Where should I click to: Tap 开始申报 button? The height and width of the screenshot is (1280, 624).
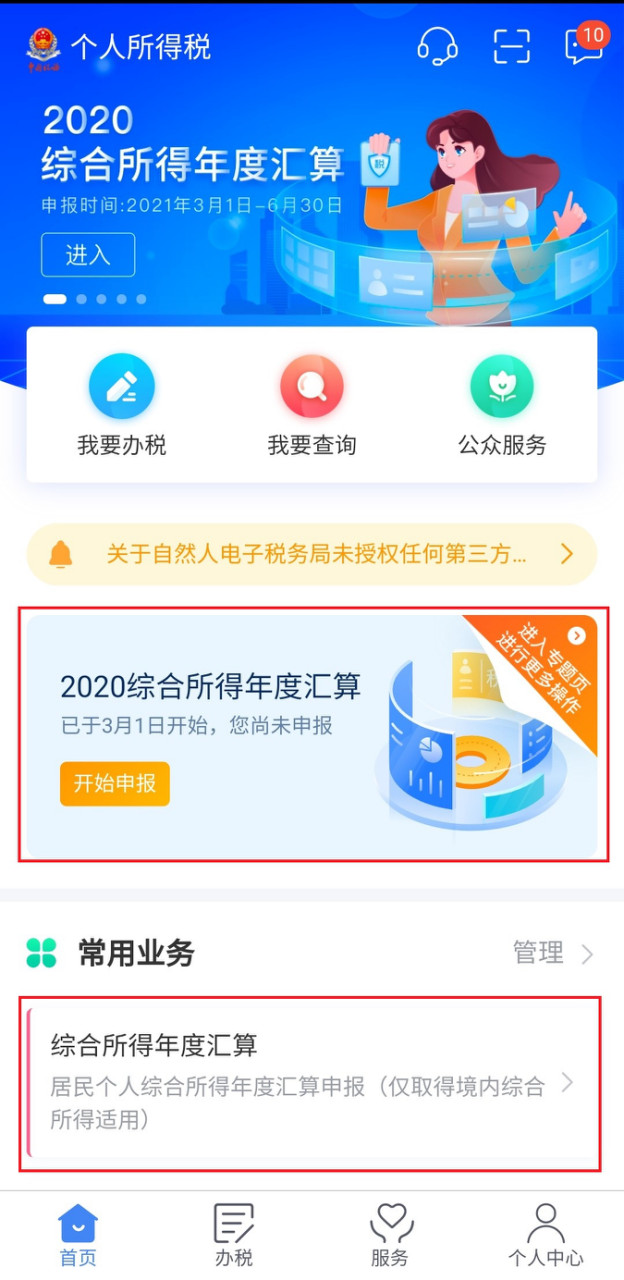(x=115, y=784)
